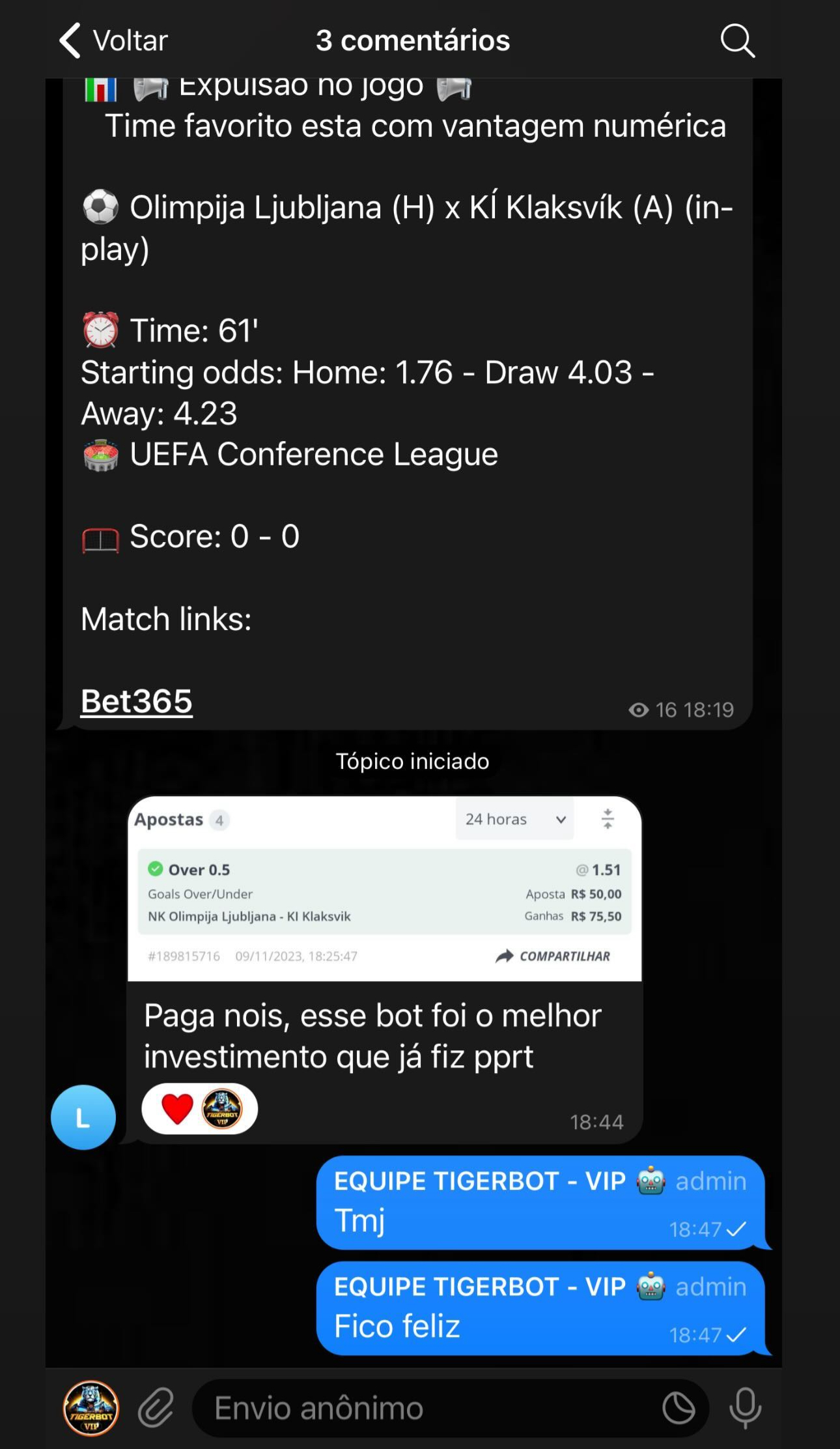The image size is (840, 1449).
Task: Record a voice message with the microphone
Action: pos(745,1408)
